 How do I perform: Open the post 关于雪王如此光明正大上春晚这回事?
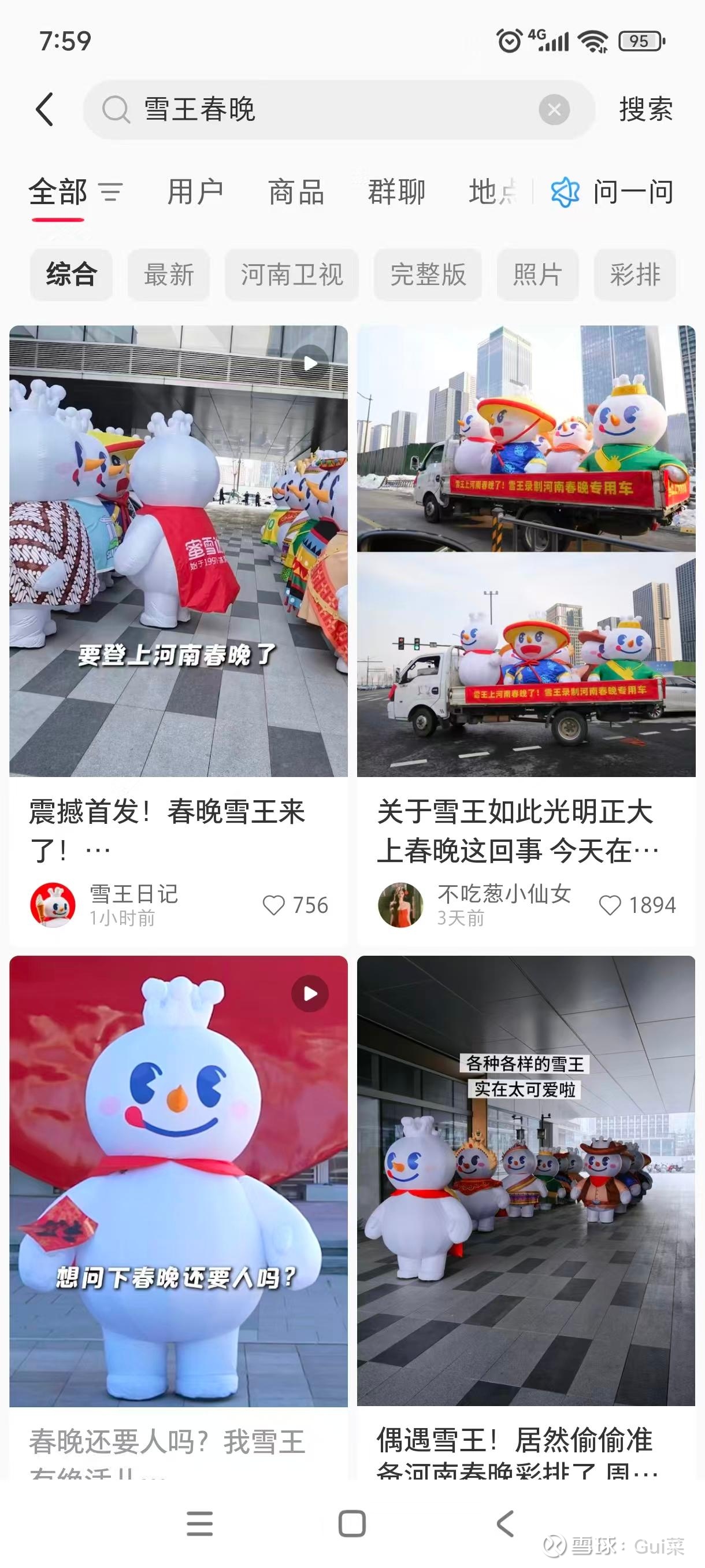tap(525, 551)
